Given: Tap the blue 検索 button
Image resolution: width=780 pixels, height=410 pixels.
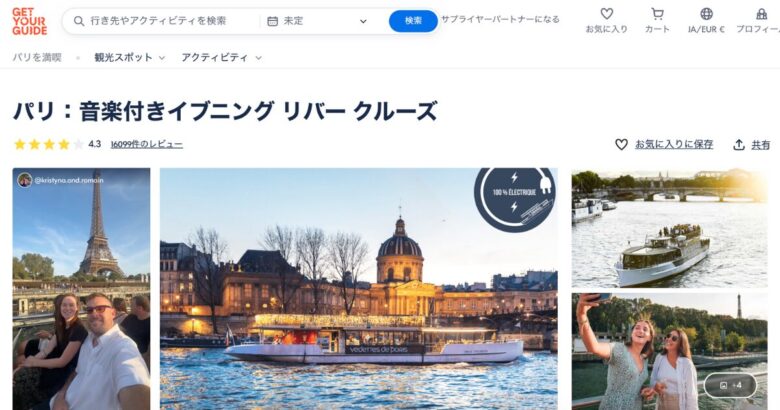Looking at the screenshot, I should pos(413,21).
